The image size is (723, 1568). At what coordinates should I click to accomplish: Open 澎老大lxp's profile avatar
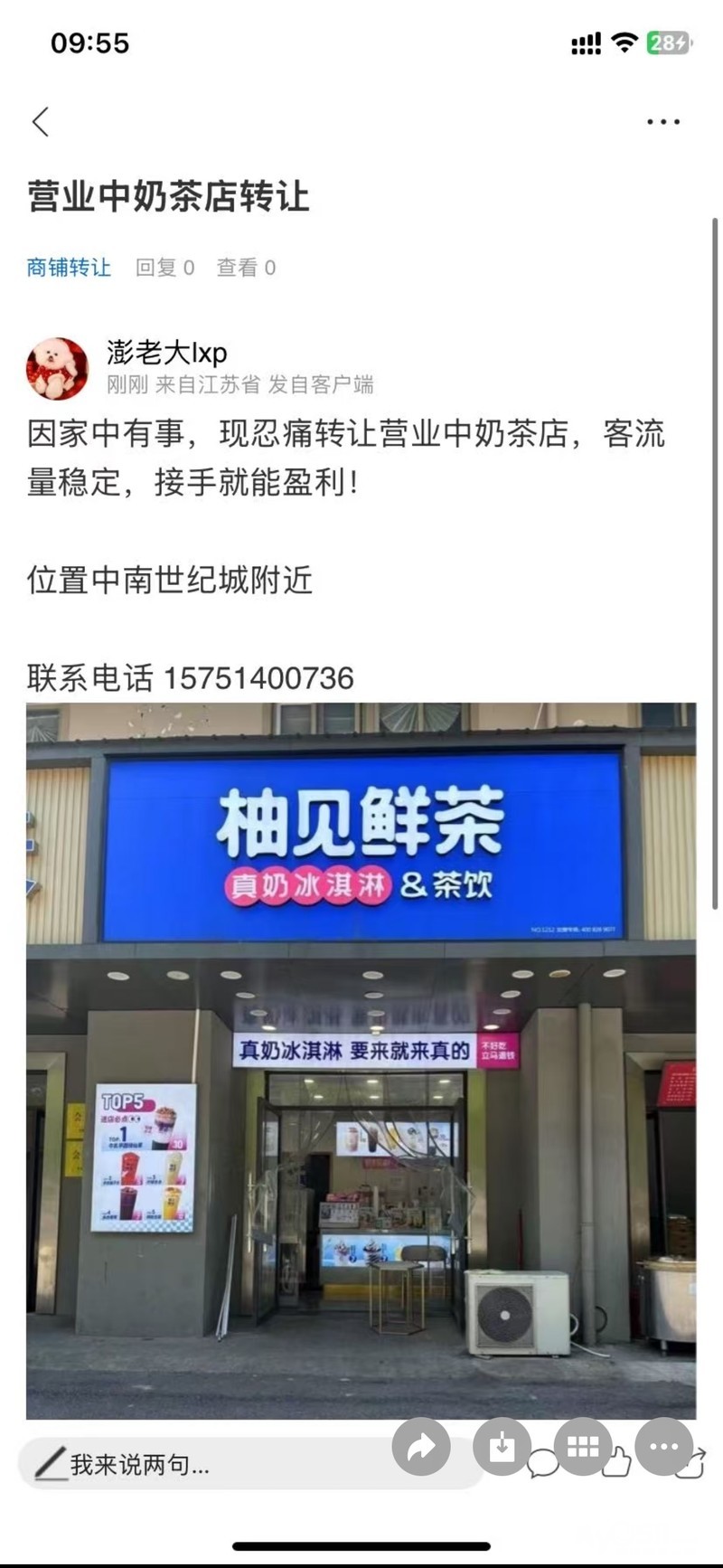tap(58, 369)
